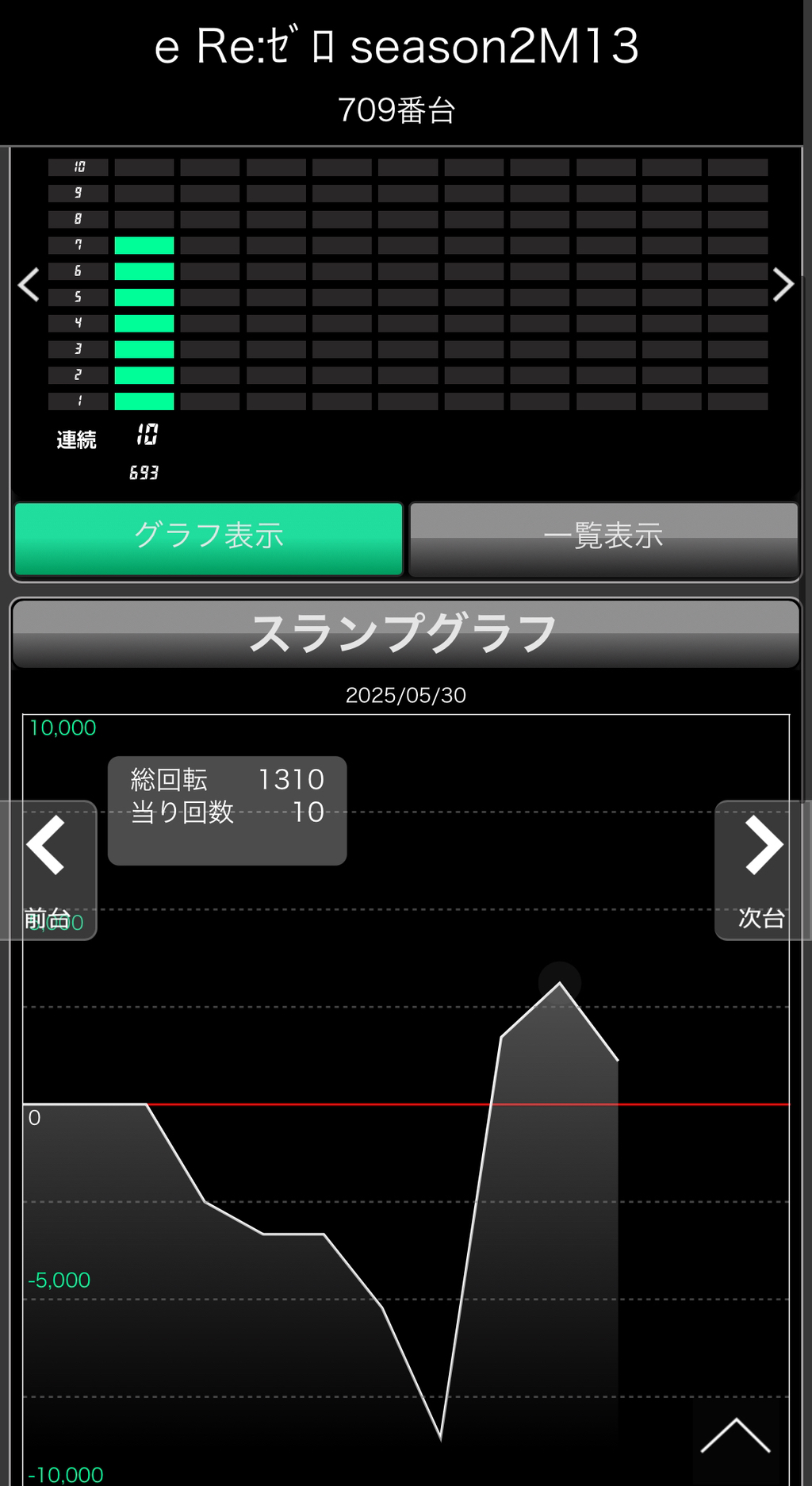
Task: Go to previous machine with 前台
Action: (x=48, y=870)
